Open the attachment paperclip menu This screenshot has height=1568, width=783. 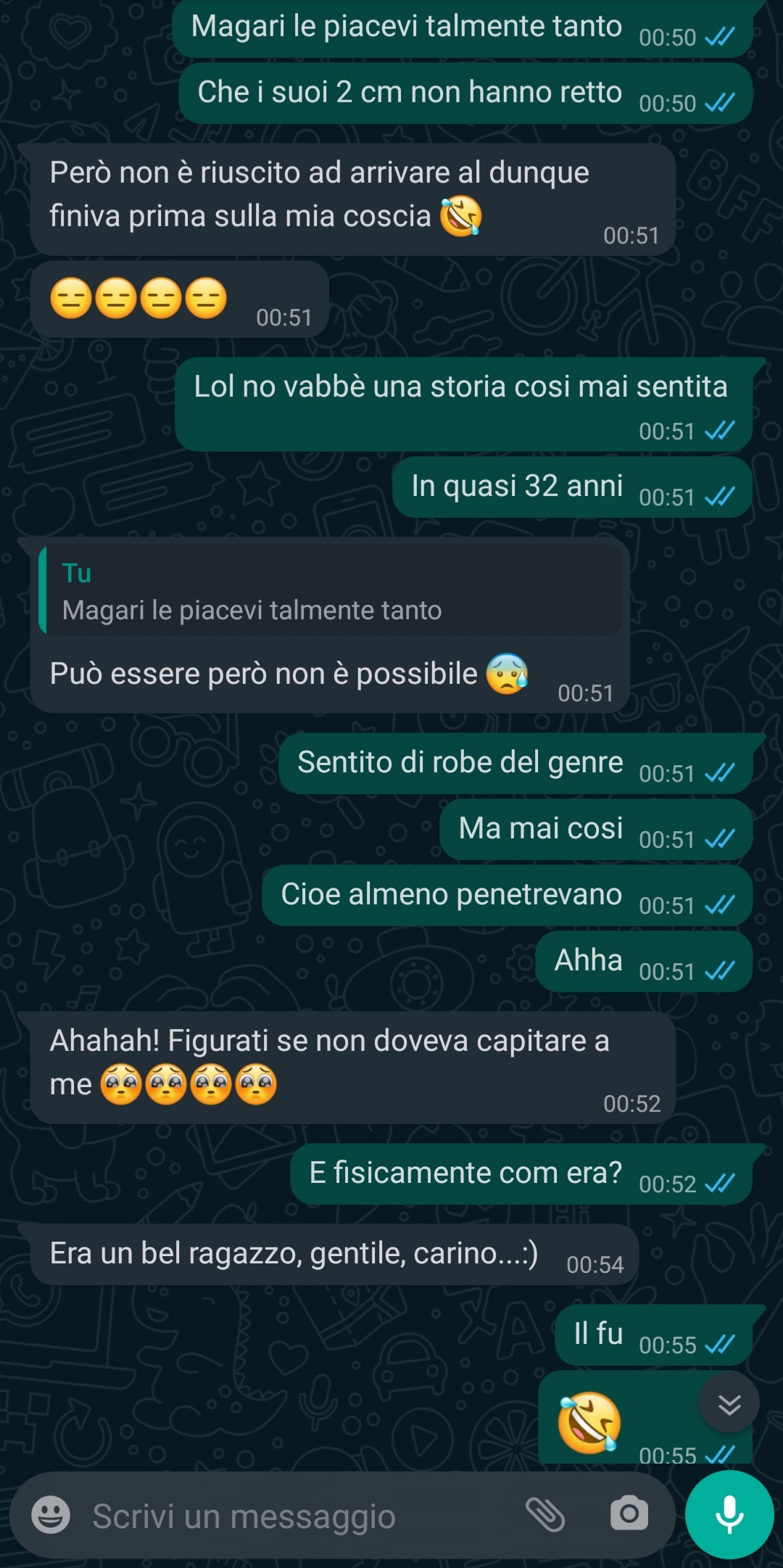tap(545, 1514)
